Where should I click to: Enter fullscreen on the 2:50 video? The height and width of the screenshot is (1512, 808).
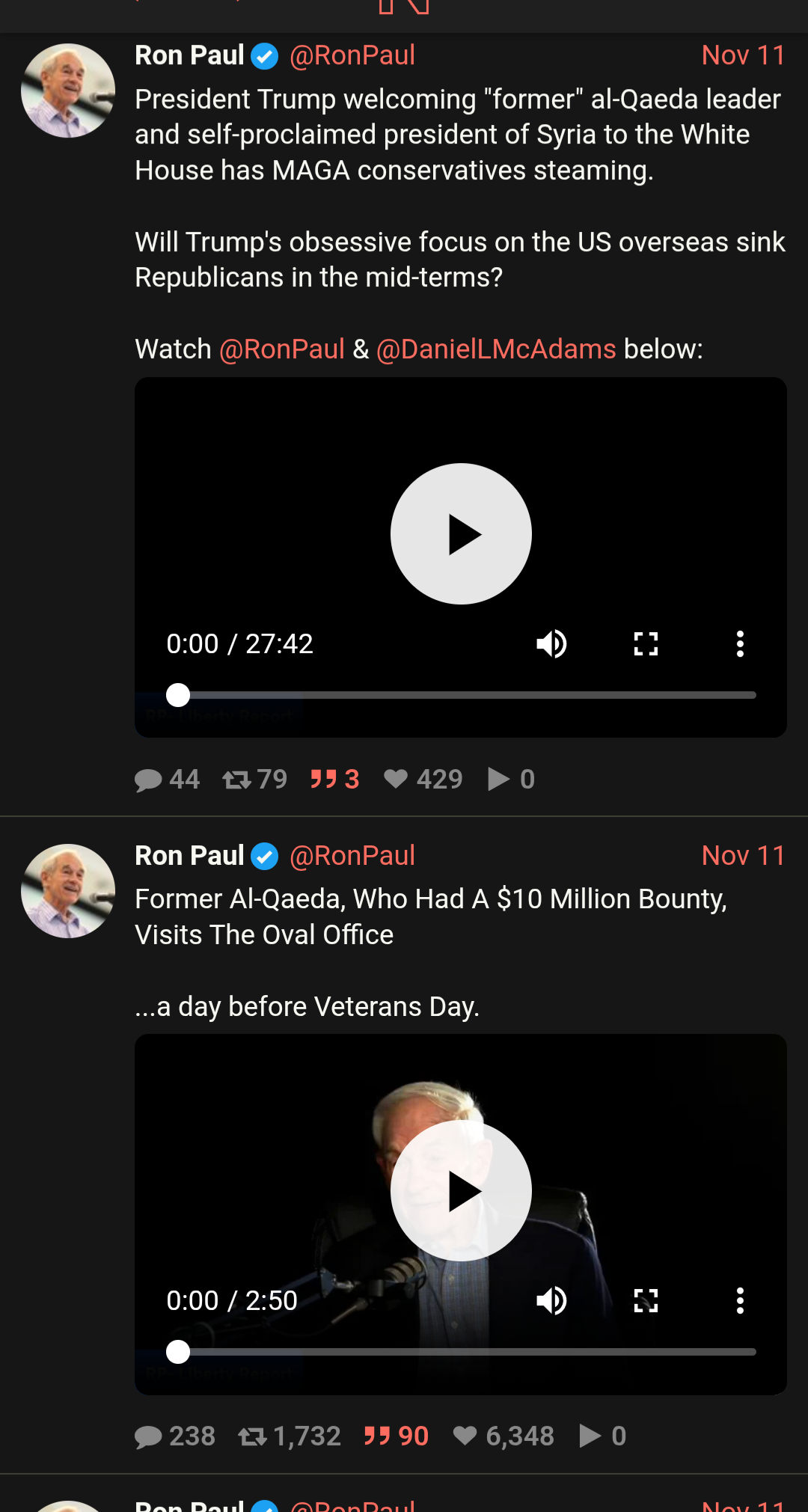[x=646, y=1300]
